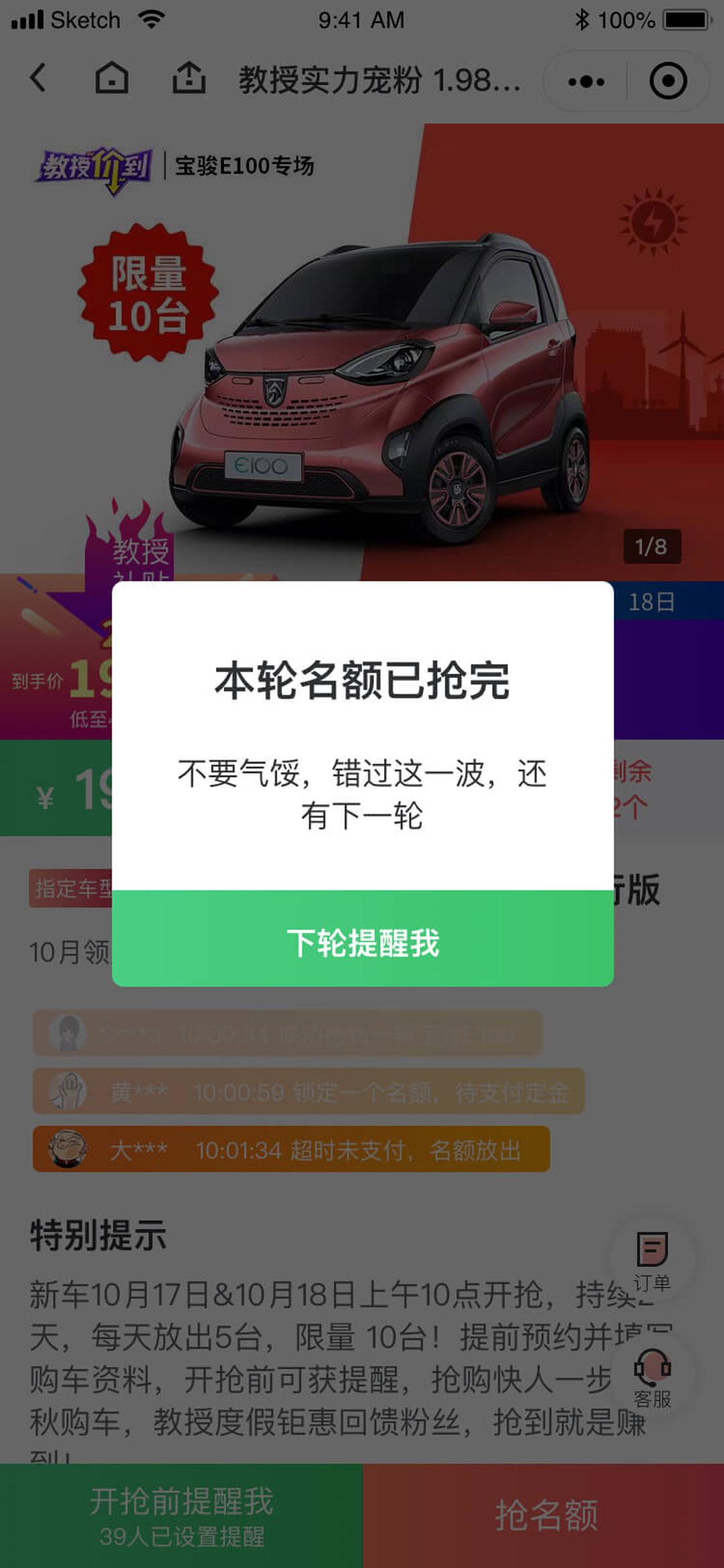Contact 客服 customer service

click(x=652, y=1378)
